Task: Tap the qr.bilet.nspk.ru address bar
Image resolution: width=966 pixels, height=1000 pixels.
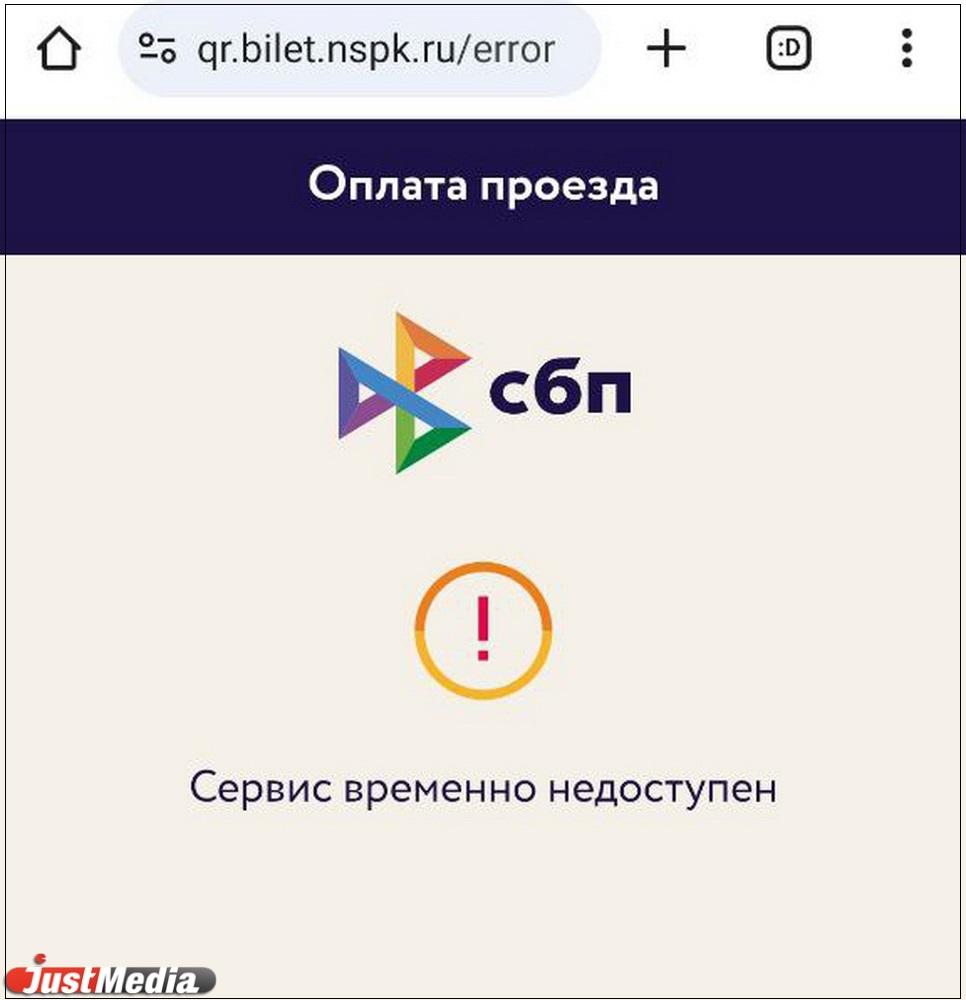Action: 375,49
